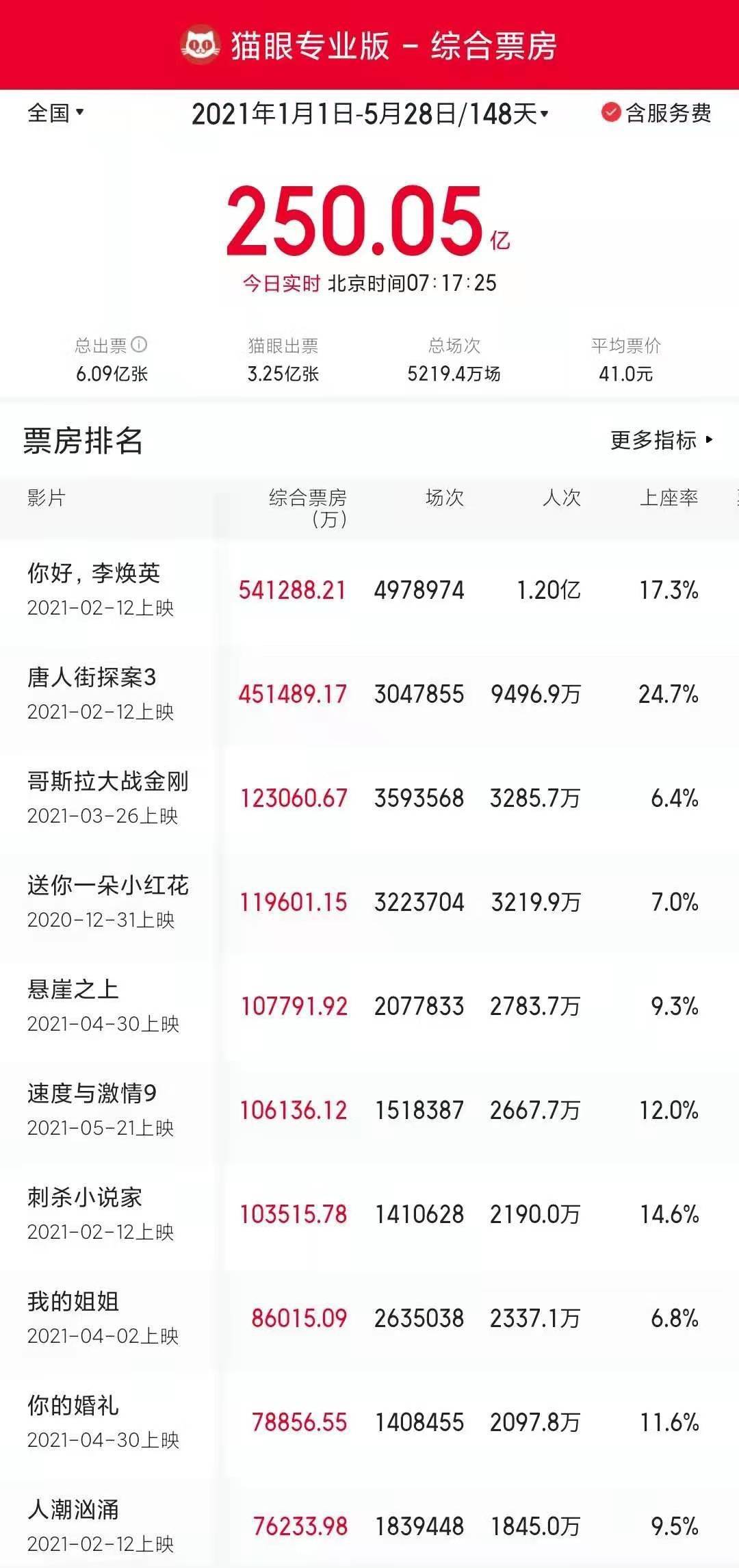Open the 全国 region dropdown

(55, 113)
